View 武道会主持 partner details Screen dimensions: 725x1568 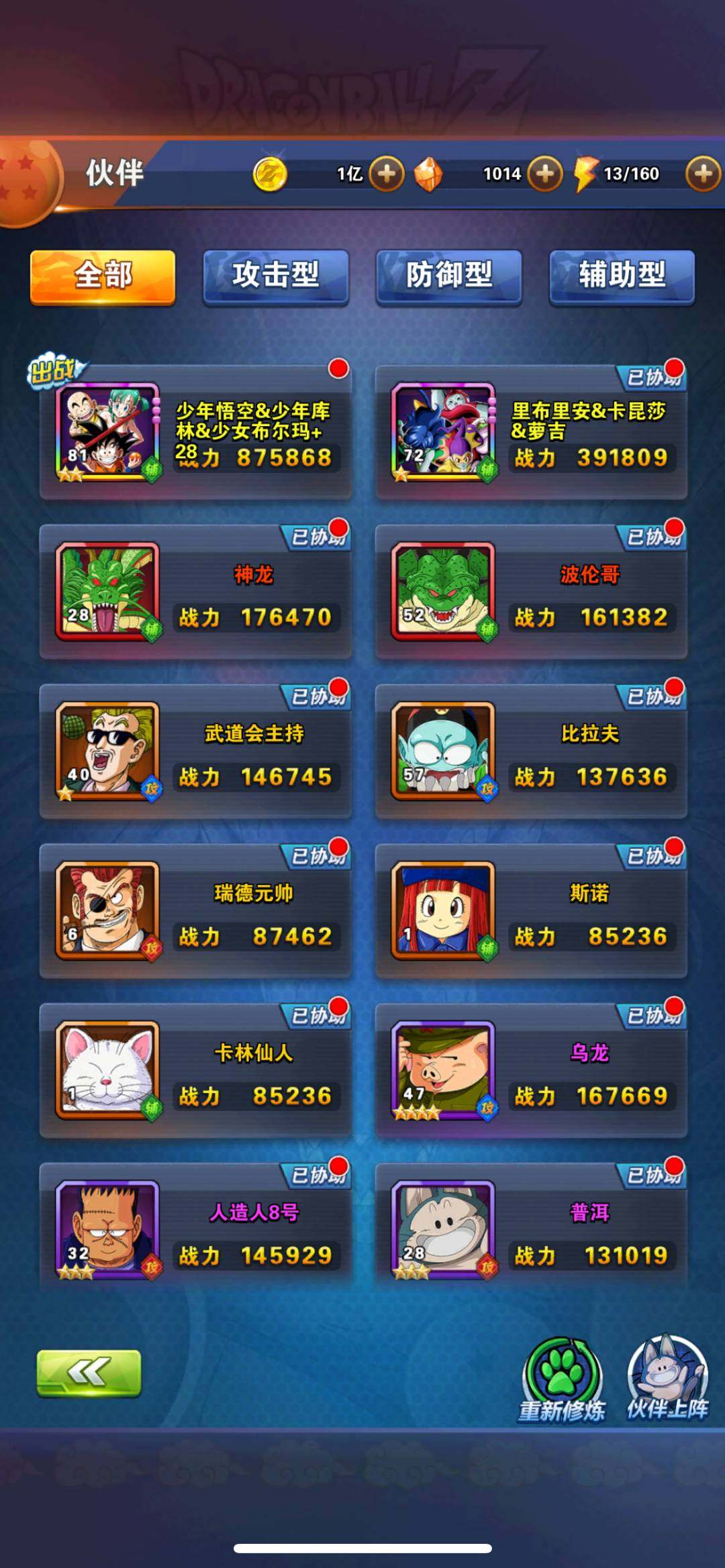pos(195,751)
